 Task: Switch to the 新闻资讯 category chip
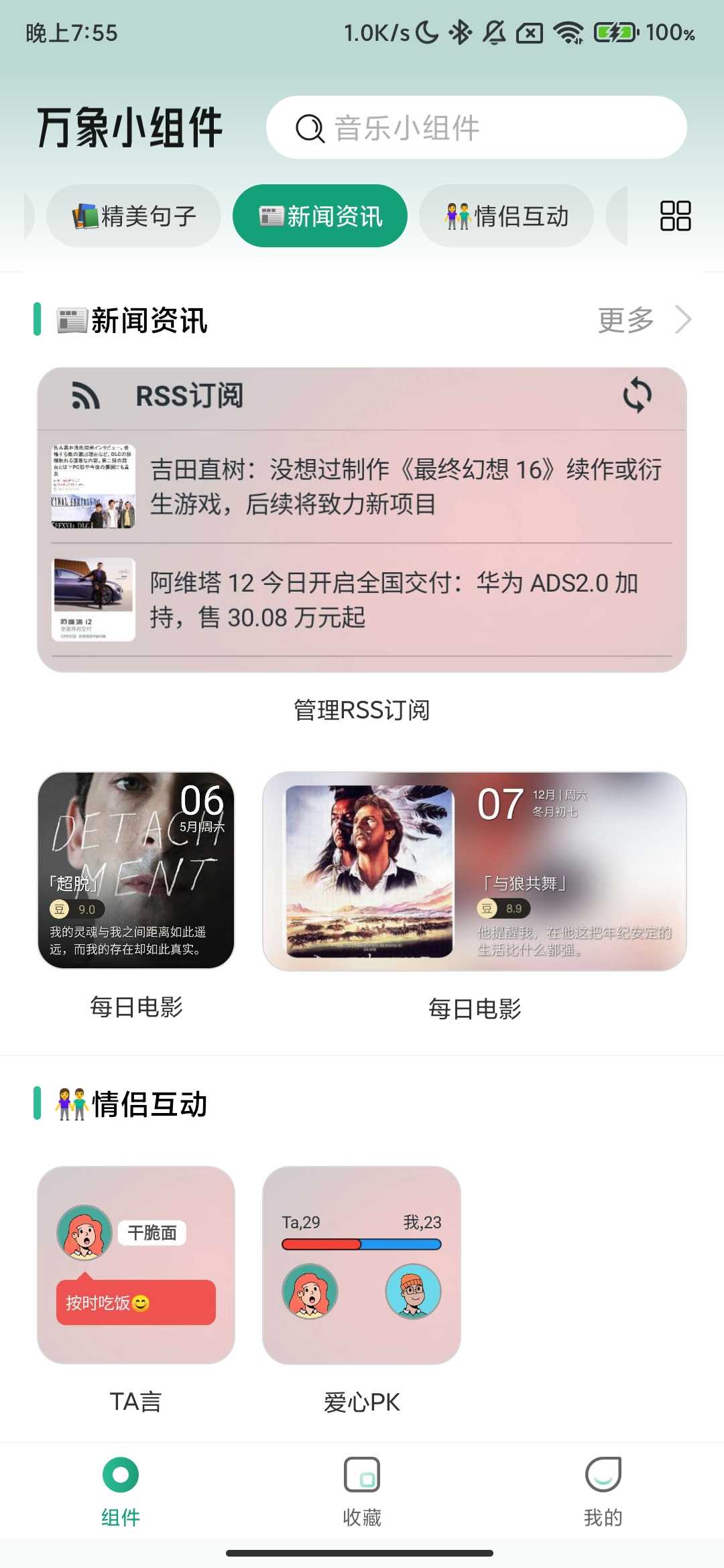pos(320,216)
